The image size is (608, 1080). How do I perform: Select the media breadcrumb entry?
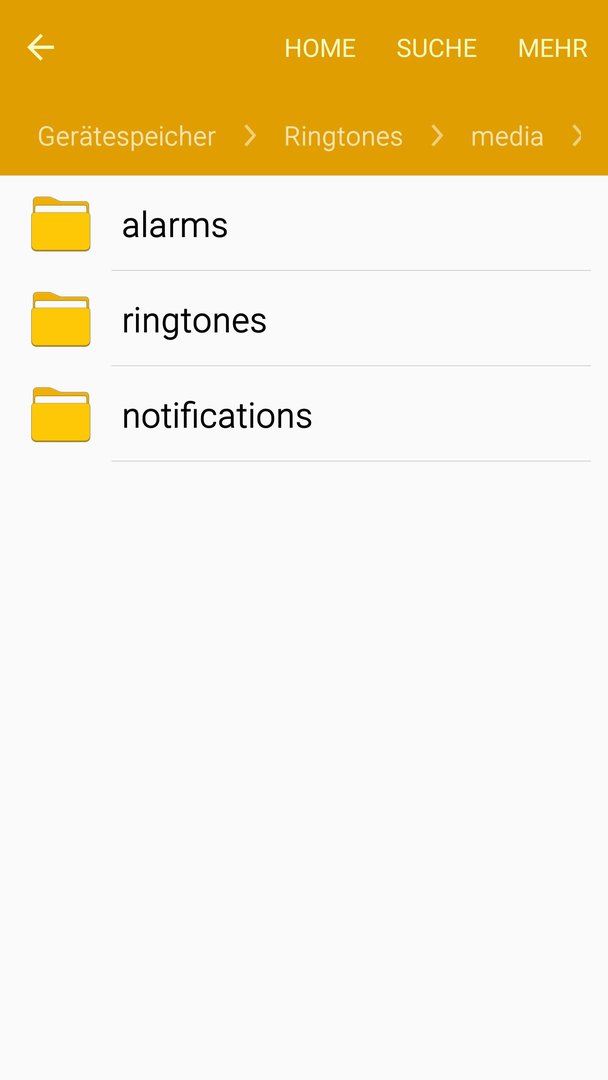(x=507, y=136)
